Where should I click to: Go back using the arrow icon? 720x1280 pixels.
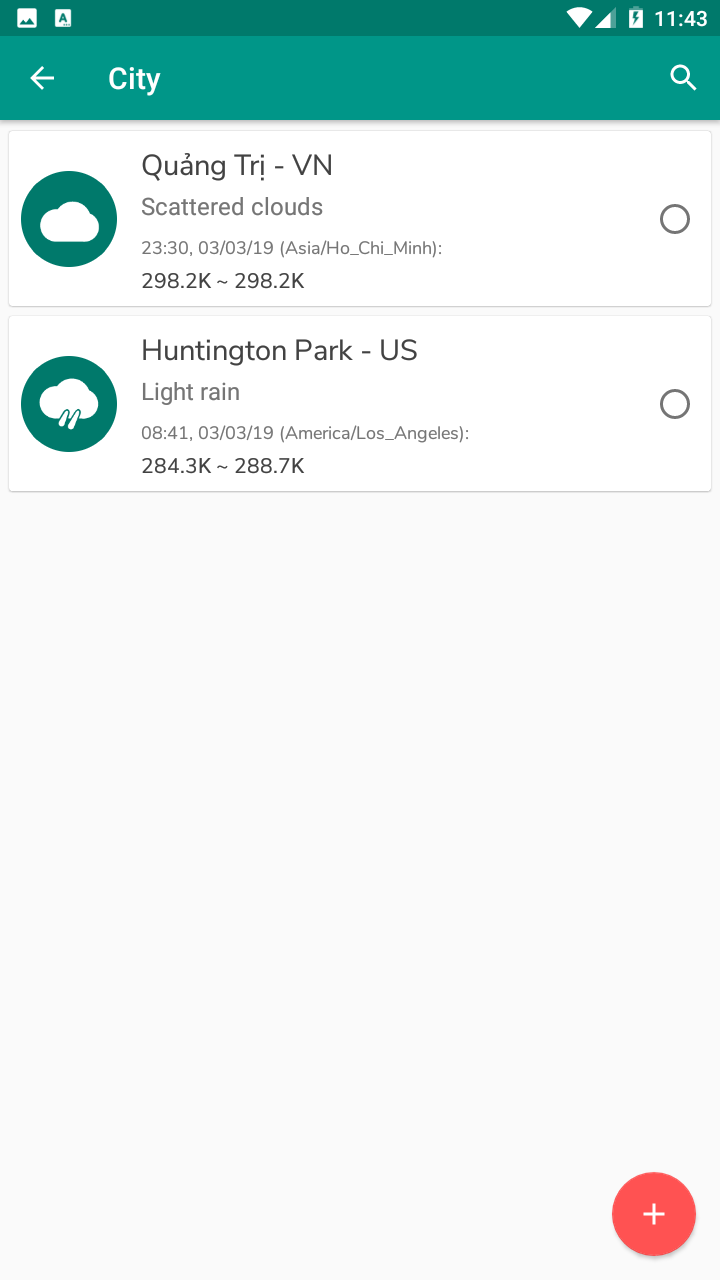pyautogui.click(x=42, y=78)
